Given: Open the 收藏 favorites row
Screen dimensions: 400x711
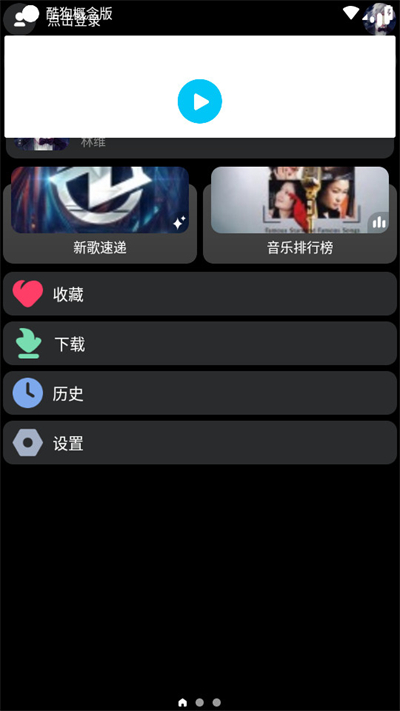Looking at the screenshot, I should click(200, 294).
